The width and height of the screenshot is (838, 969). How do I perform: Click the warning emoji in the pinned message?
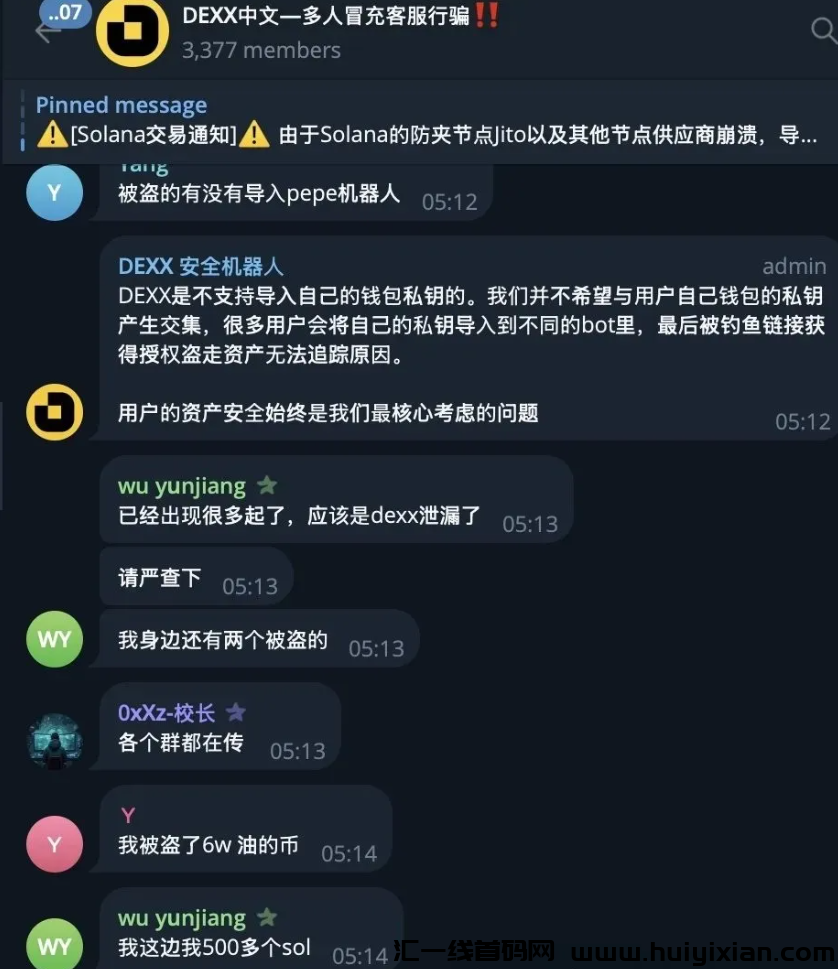tap(52, 134)
